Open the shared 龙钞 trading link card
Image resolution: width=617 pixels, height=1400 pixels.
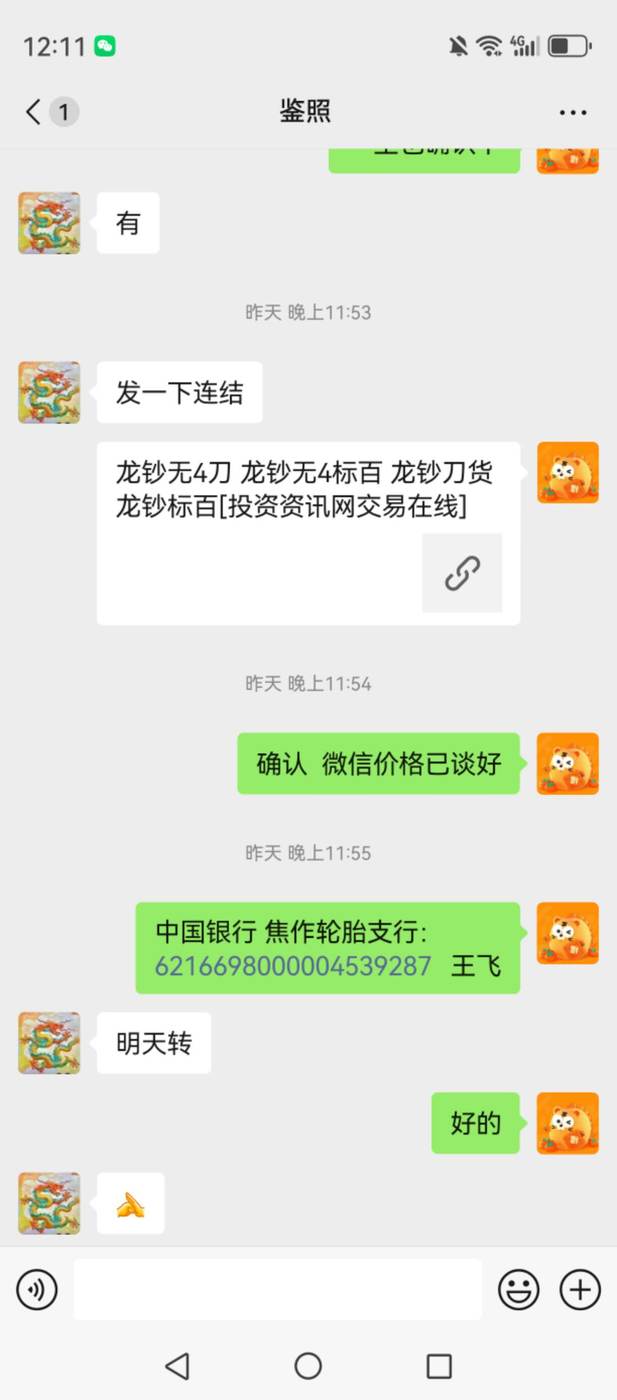[308, 533]
